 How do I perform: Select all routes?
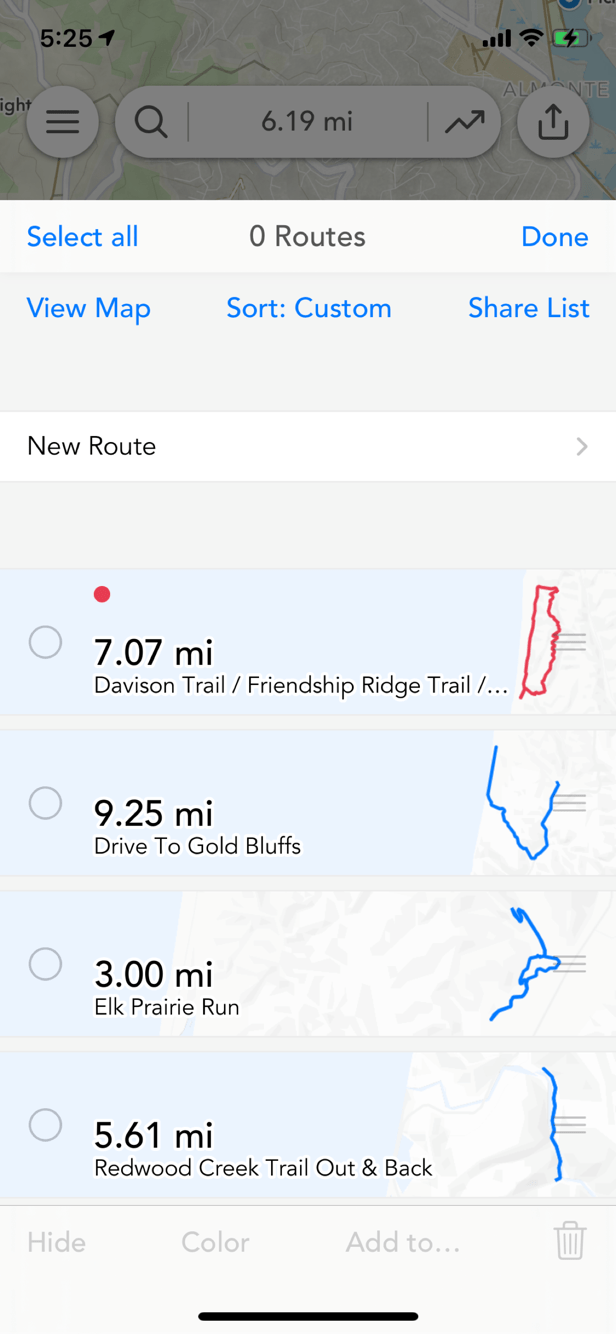tap(82, 237)
